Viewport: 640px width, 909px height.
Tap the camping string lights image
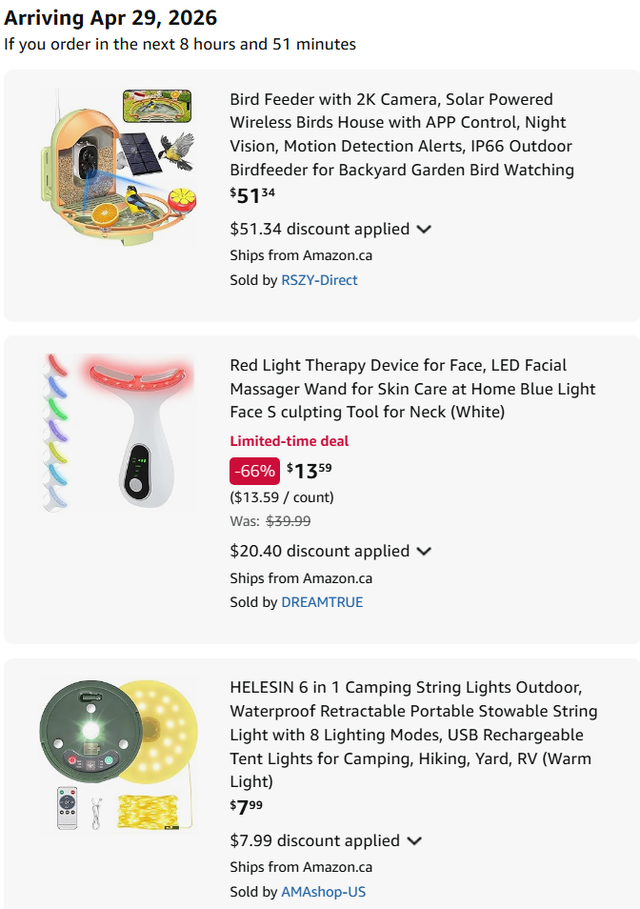coord(117,753)
